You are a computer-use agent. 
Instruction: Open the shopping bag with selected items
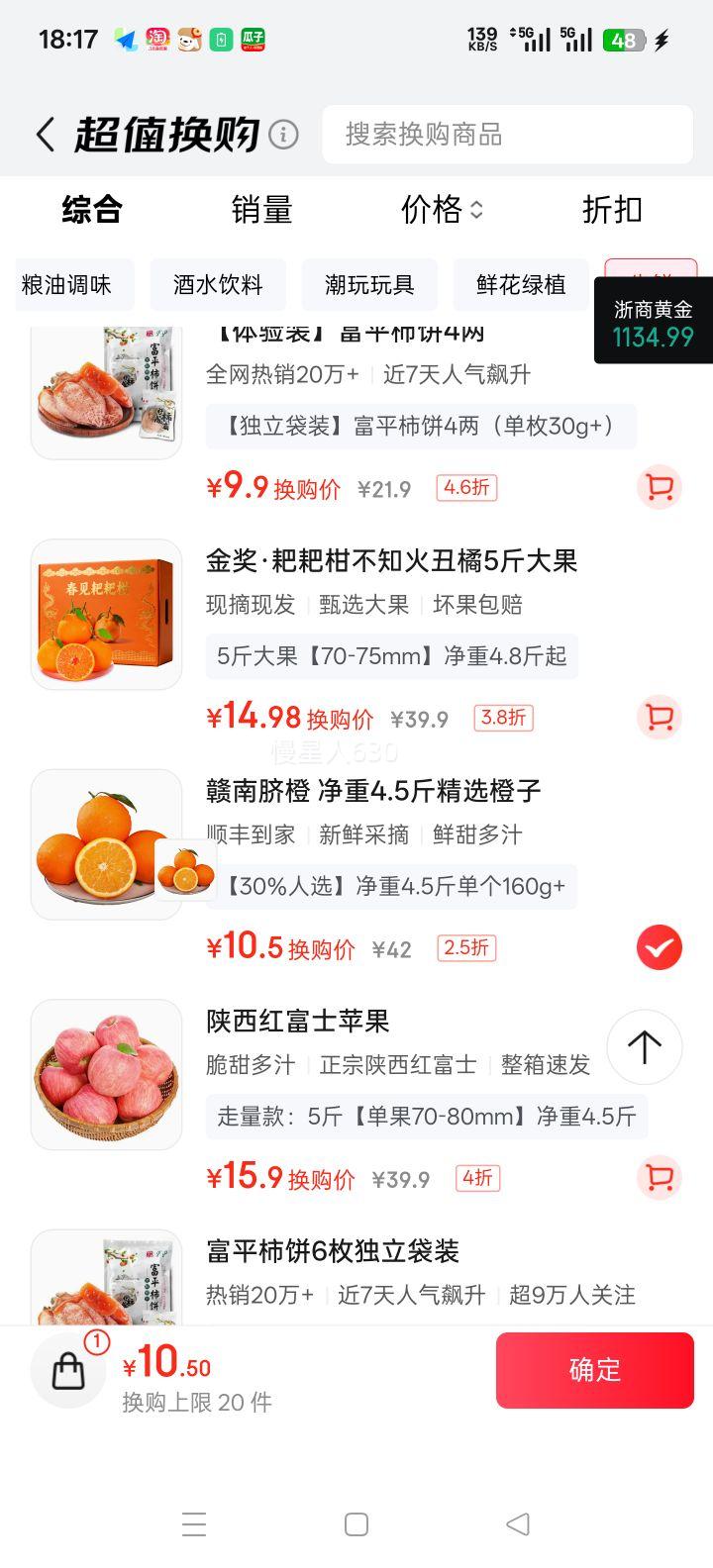click(x=68, y=1370)
